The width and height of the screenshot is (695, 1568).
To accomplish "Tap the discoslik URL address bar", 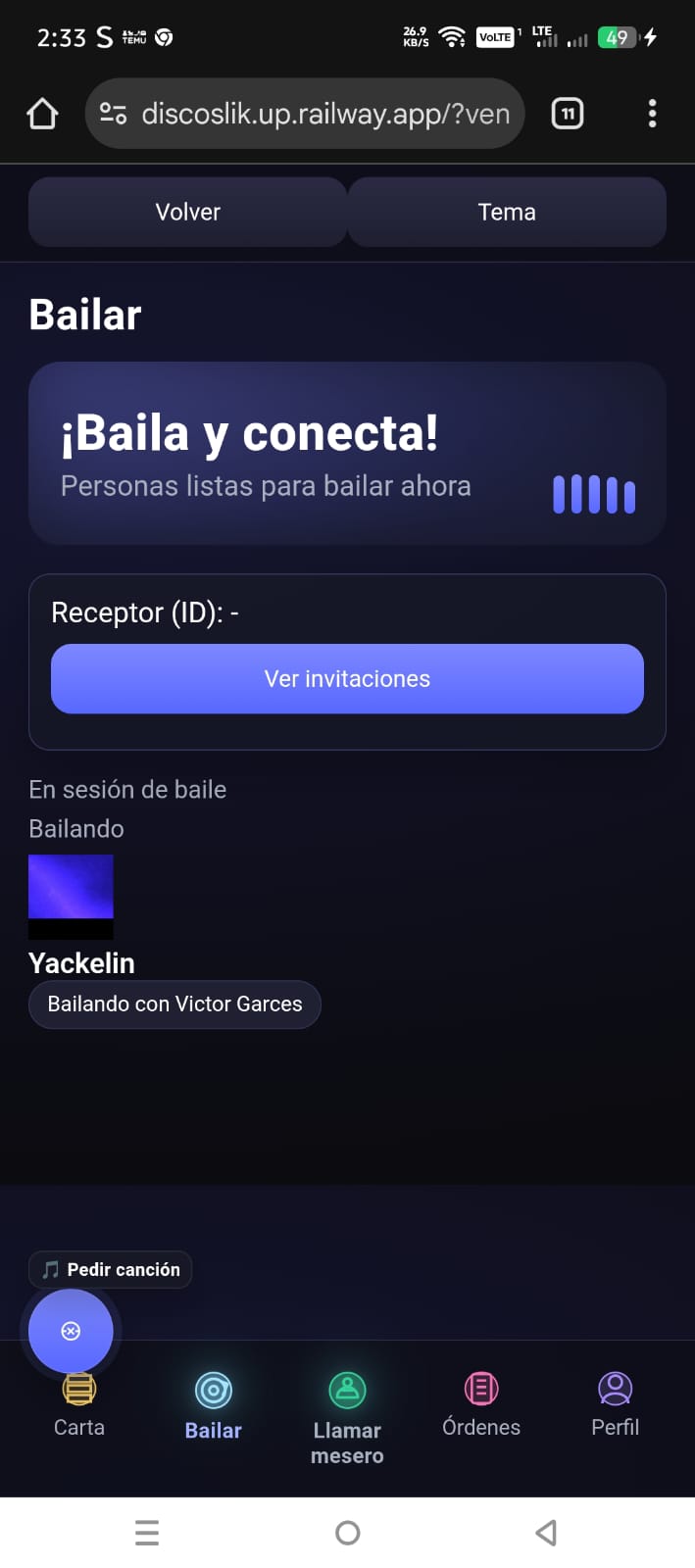I will 323,114.
